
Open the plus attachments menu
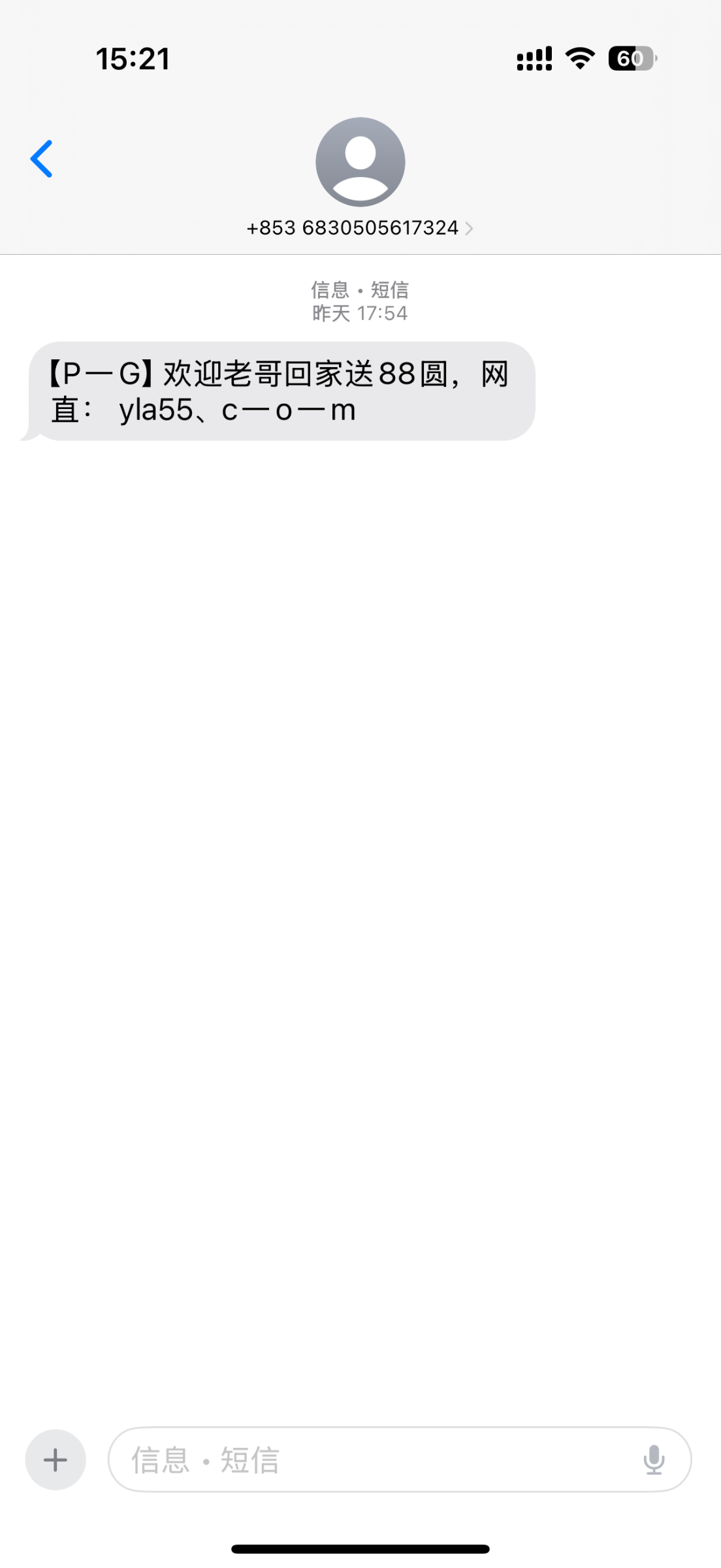56,1460
